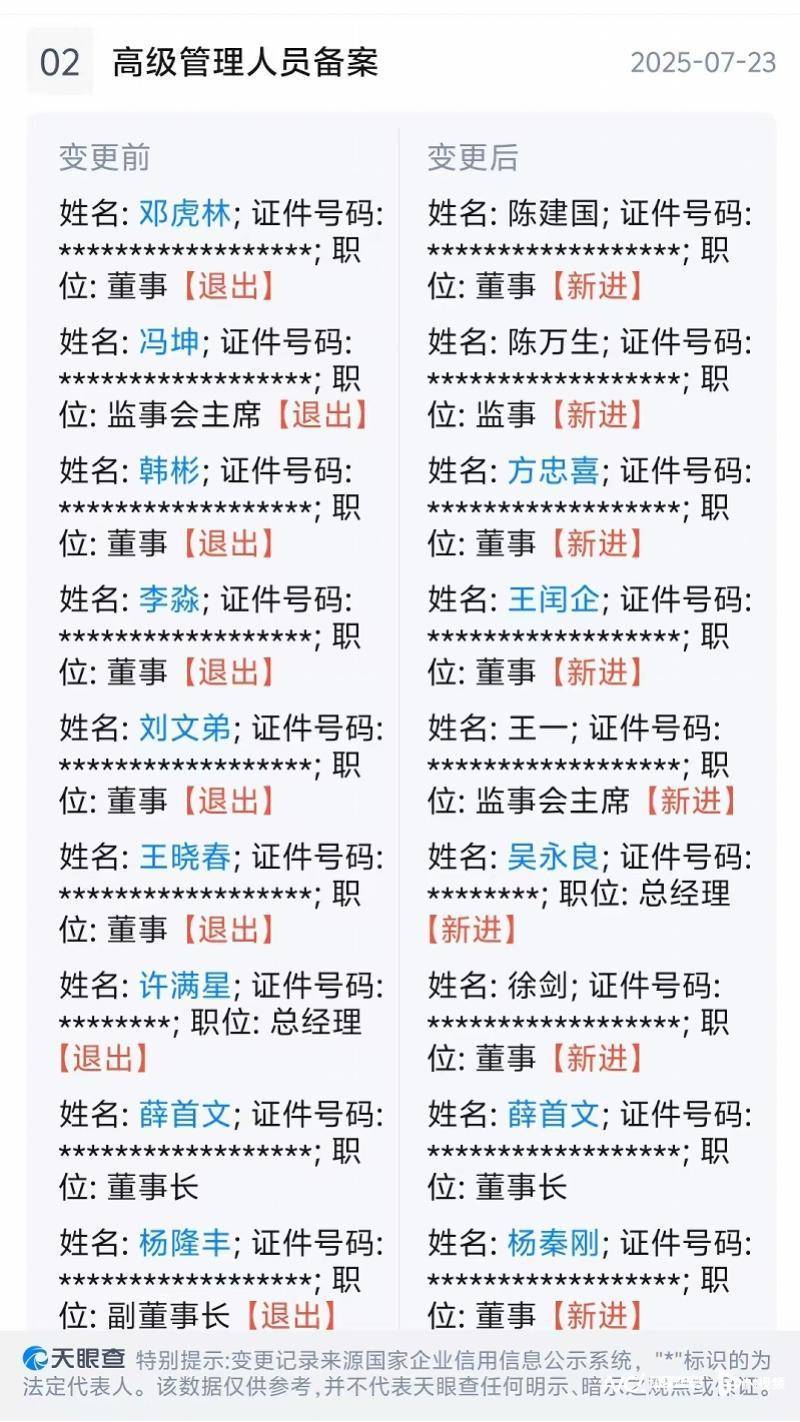View 杨秦刚's profile
800x1422 pixels.
click(553, 1243)
